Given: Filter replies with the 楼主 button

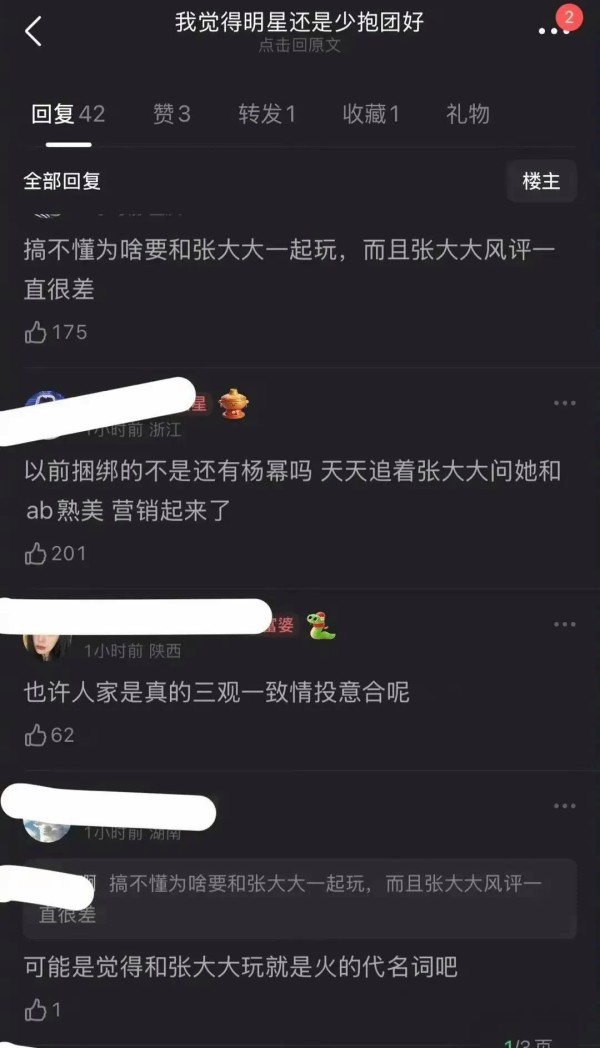Looking at the screenshot, I should point(541,181).
